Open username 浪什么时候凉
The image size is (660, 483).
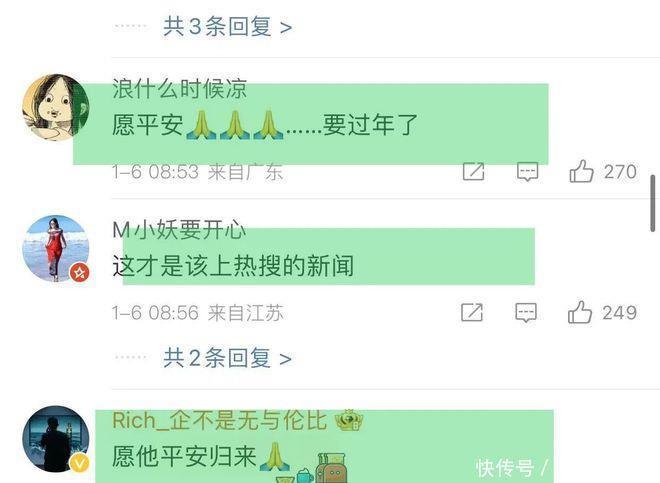coord(179,88)
